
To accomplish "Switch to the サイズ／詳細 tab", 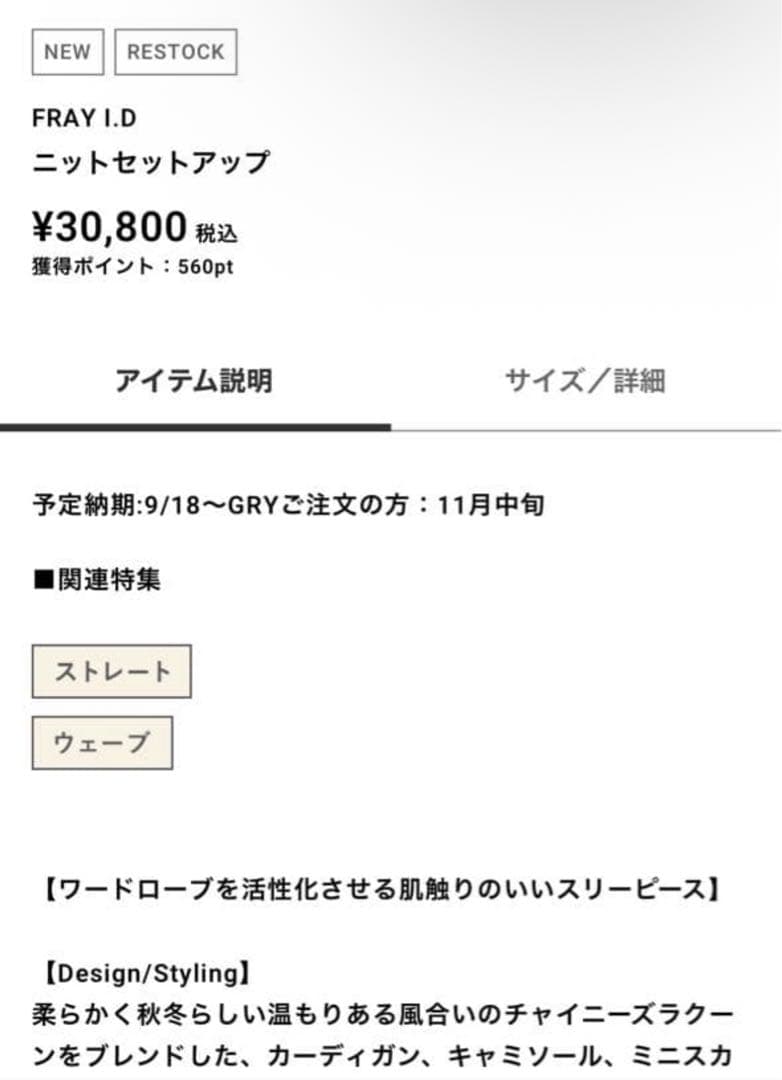I will point(587,380).
